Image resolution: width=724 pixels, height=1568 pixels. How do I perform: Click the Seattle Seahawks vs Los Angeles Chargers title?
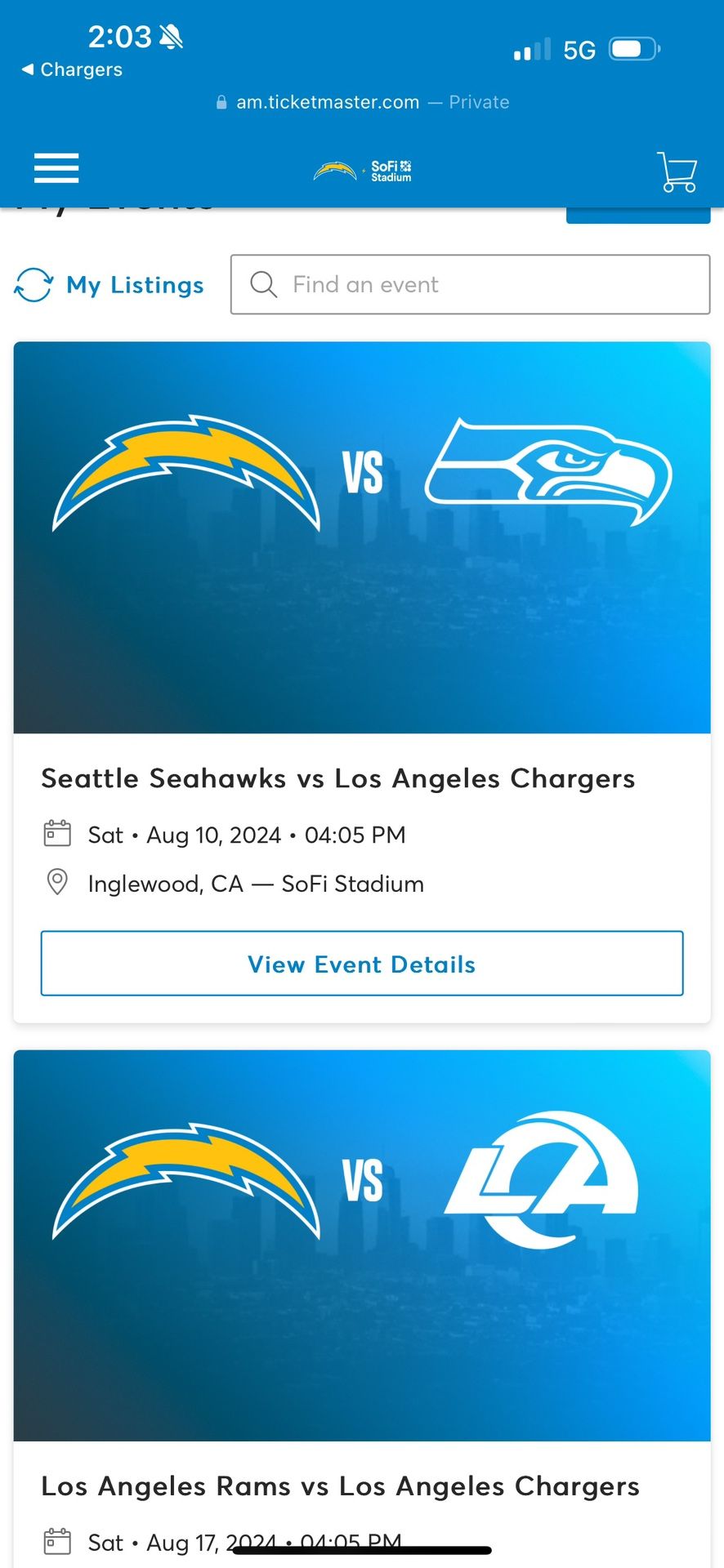point(338,778)
